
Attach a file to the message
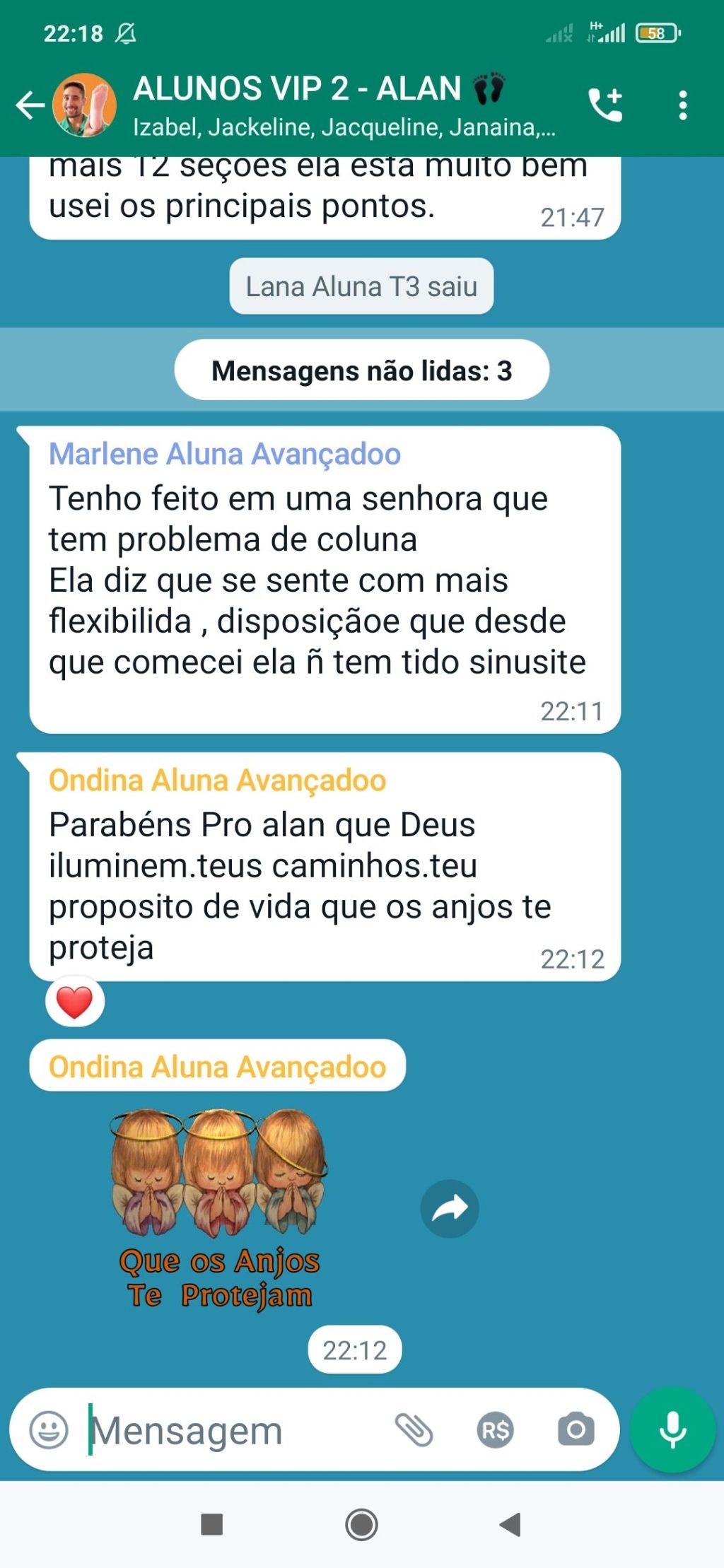point(414,1429)
